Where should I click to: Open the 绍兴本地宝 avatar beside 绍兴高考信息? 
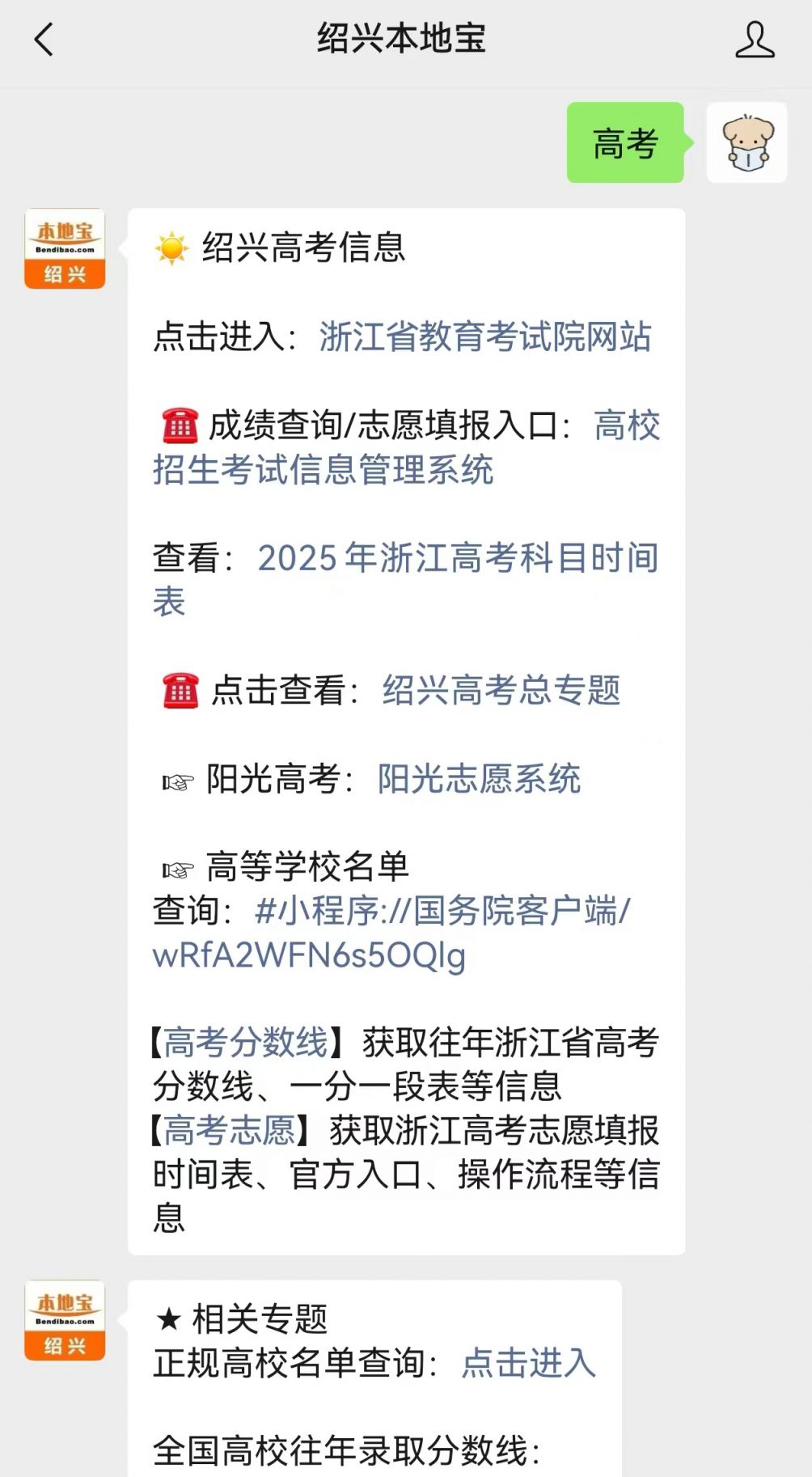[65, 248]
